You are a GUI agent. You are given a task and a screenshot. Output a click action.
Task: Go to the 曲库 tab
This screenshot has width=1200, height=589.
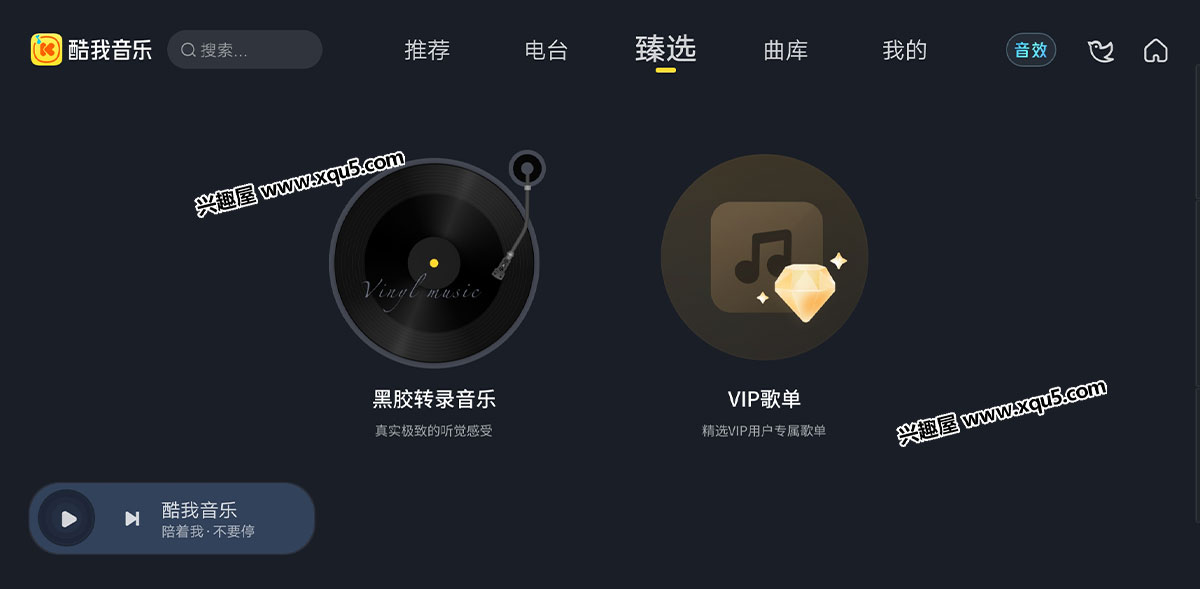[x=785, y=51]
